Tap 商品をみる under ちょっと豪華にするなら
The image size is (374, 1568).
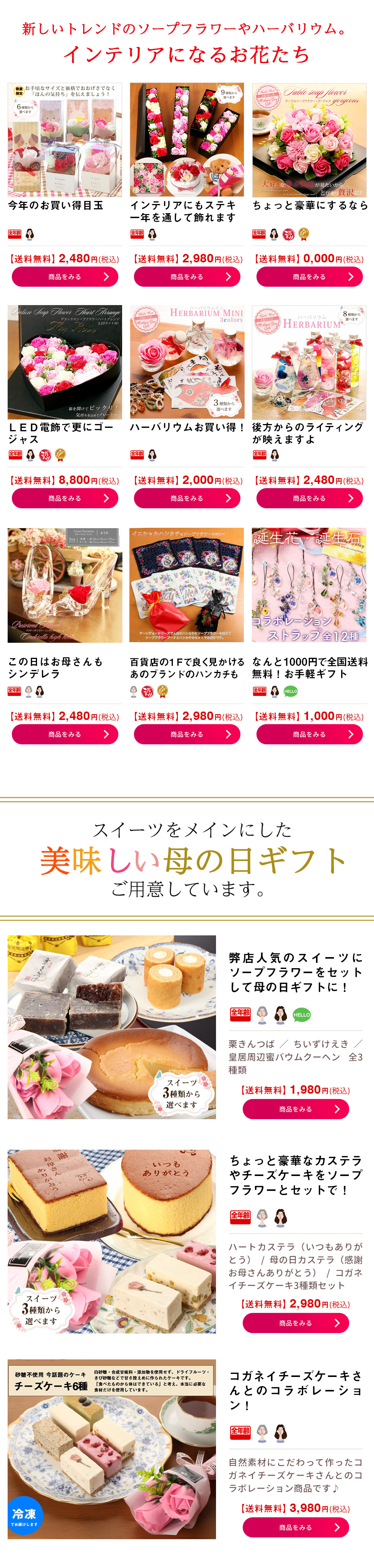point(310,276)
